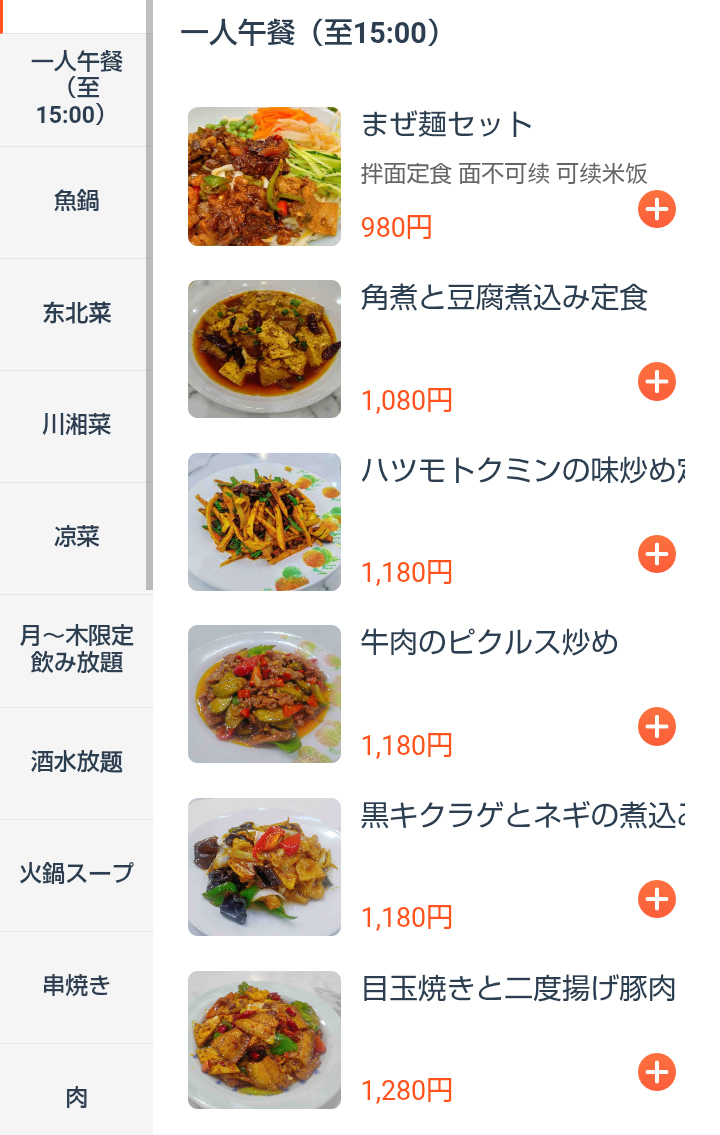
Task: Show the 川湘菜 menu section
Action: (x=76, y=426)
